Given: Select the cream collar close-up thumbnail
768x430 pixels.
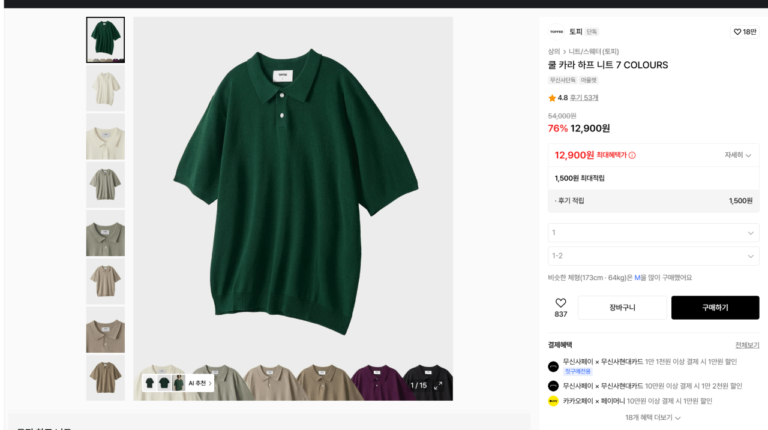Looking at the screenshot, I should pos(105,136).
